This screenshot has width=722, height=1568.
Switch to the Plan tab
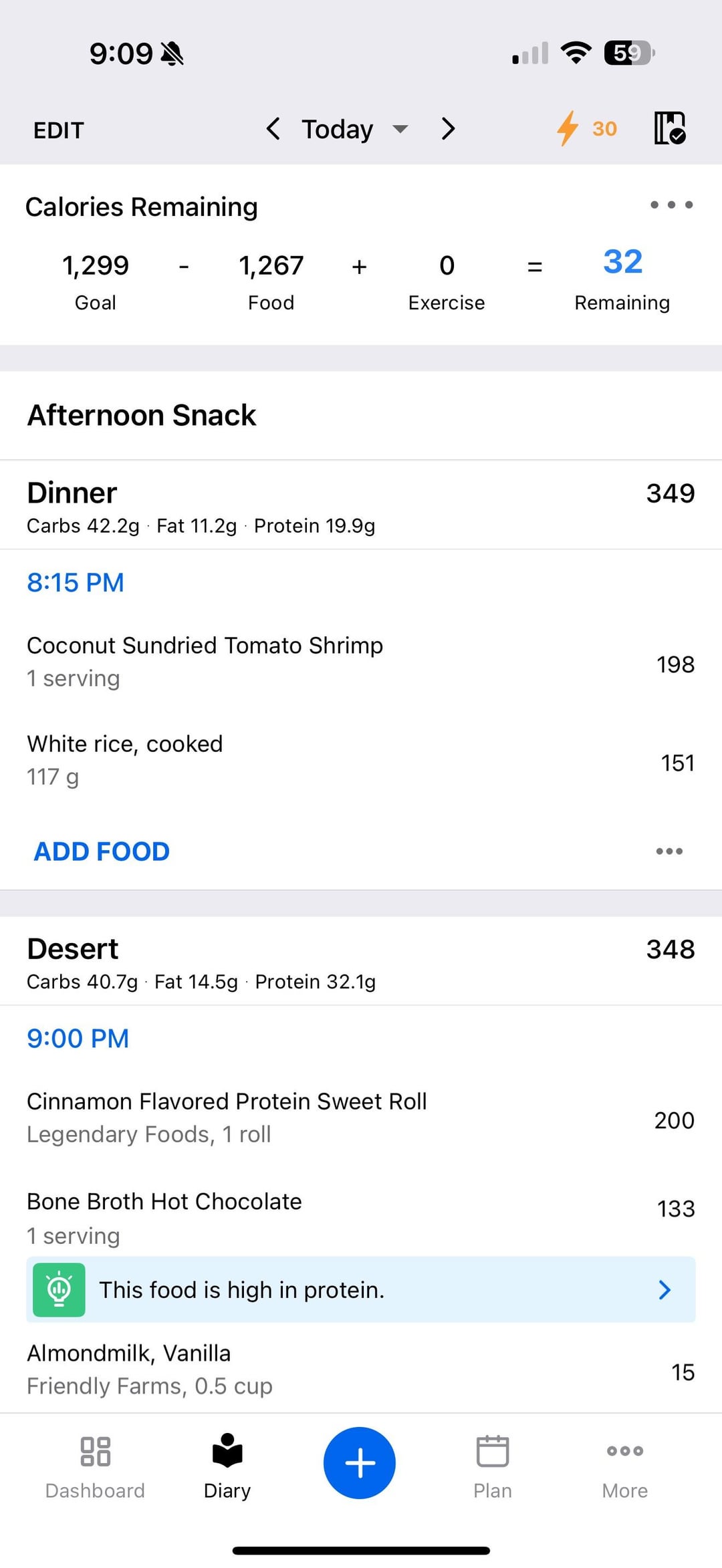pyautogui.click(x=493, y=1466)
